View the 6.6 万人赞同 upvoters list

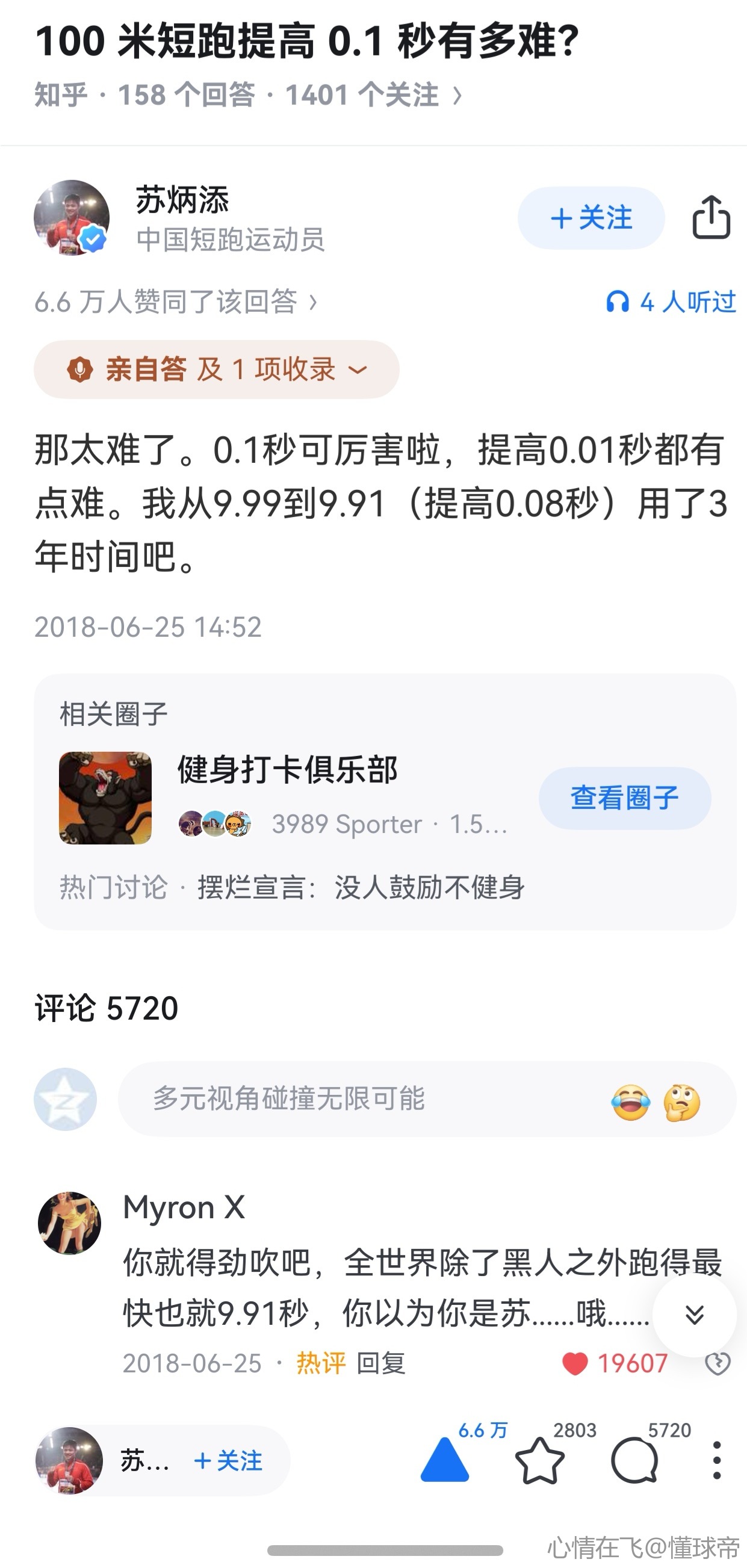[175, 302]
